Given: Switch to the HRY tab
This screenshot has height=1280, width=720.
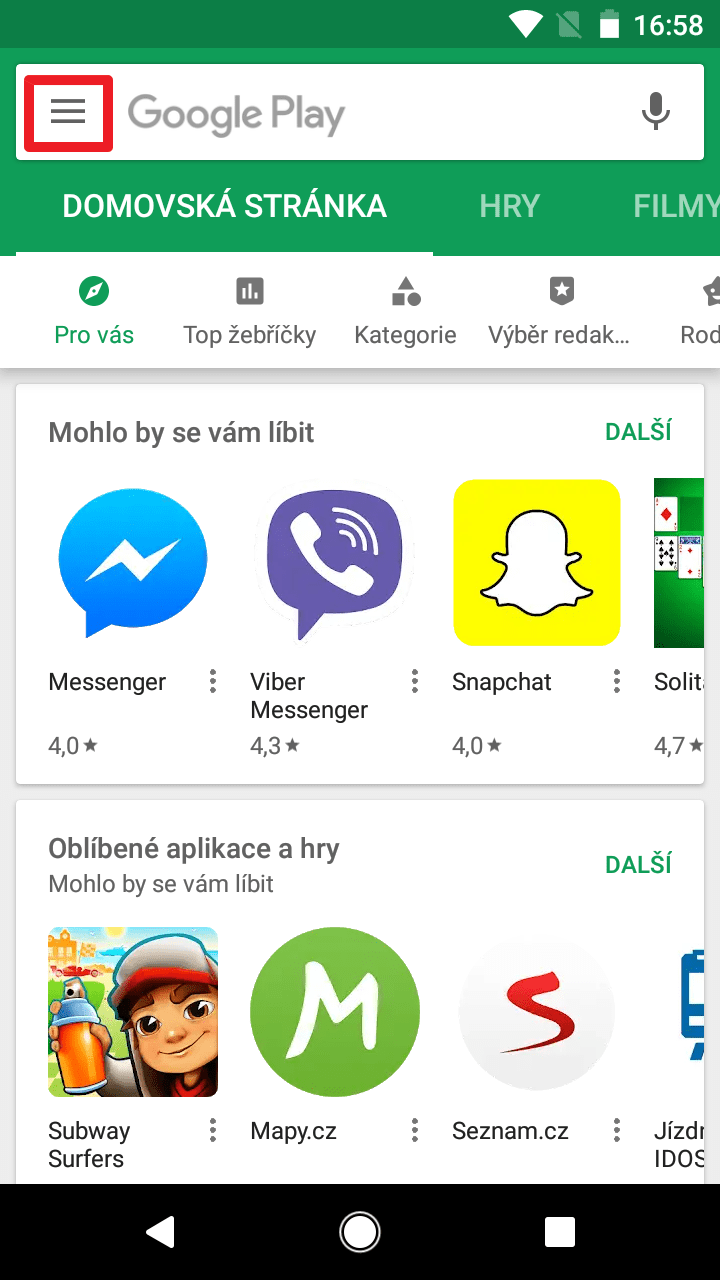Looking at the screenshot, I should click(509, 207).
